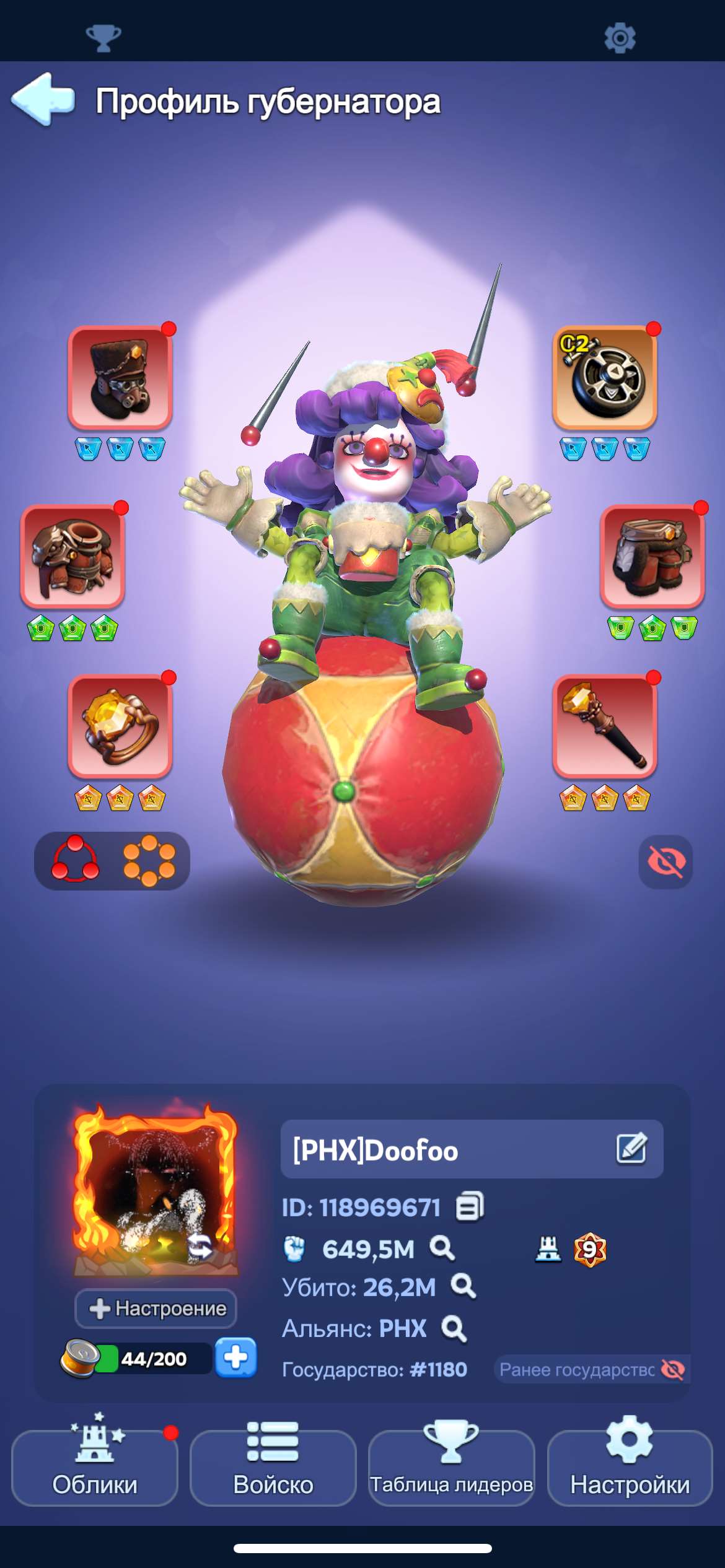Go back using the arrow icon
Image resolution: width=725 pixels, height=1568 pixels.
(x=43, y=100)
